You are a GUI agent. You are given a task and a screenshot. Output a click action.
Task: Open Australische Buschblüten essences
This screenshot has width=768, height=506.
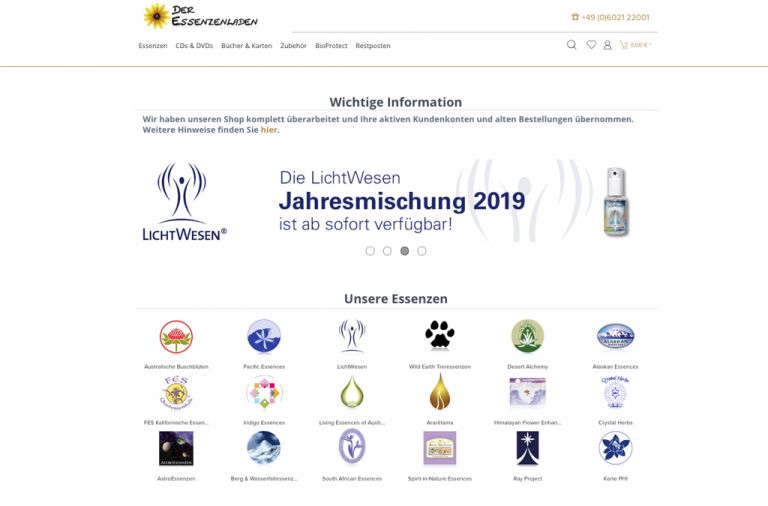[176, 337]
